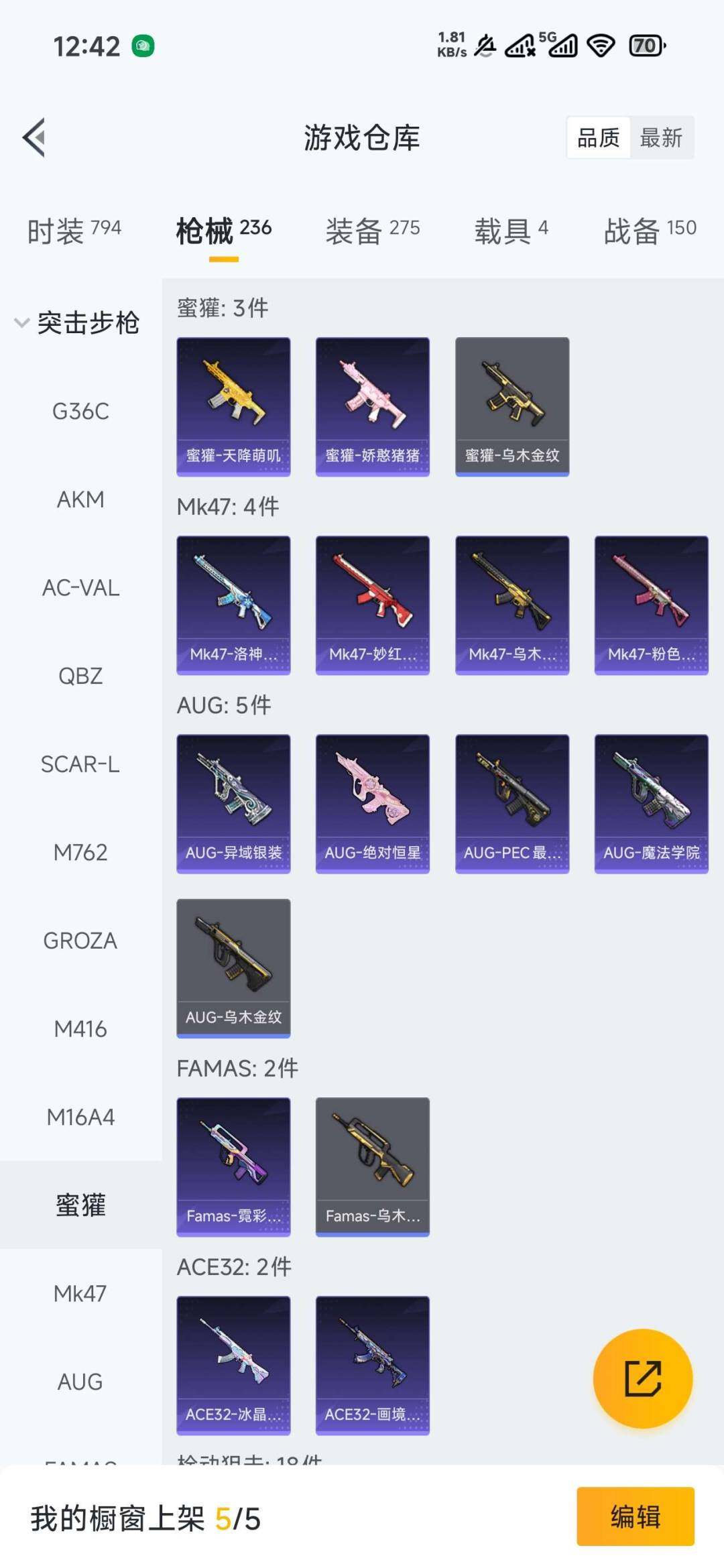Jump to the GROZA section
The image size is (724, 1568).
tap(80, 941)
